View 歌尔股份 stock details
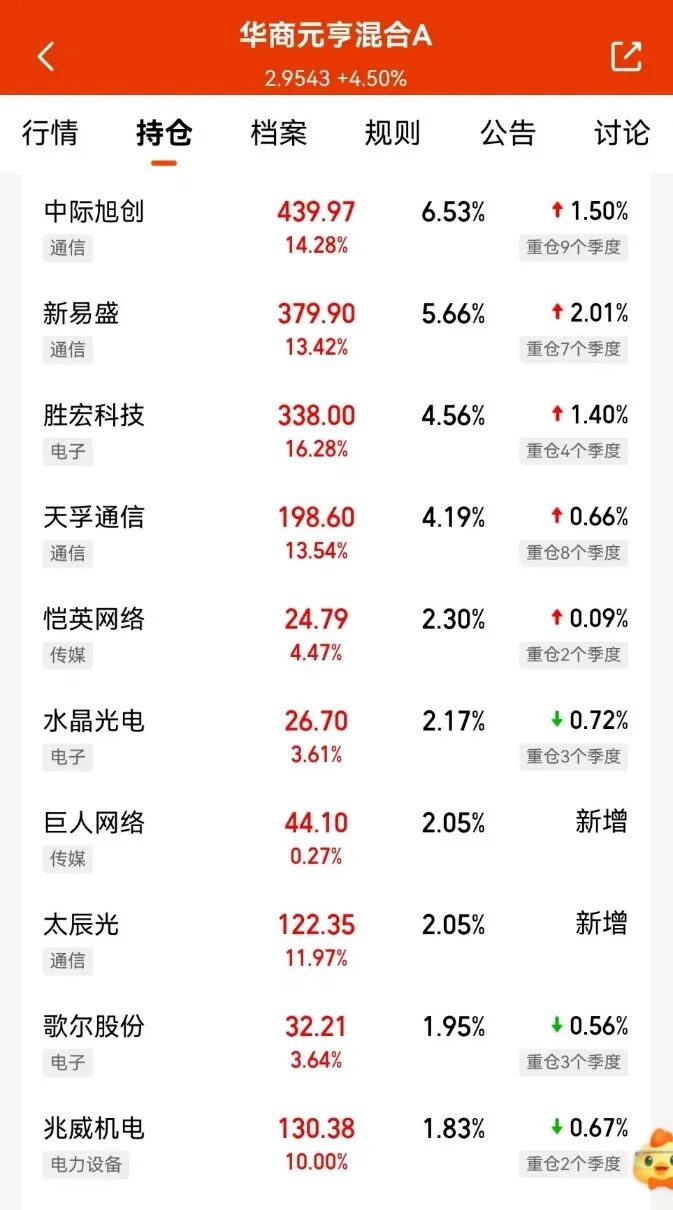This screenshot has height=1210, width=673. coord(95,1027)
